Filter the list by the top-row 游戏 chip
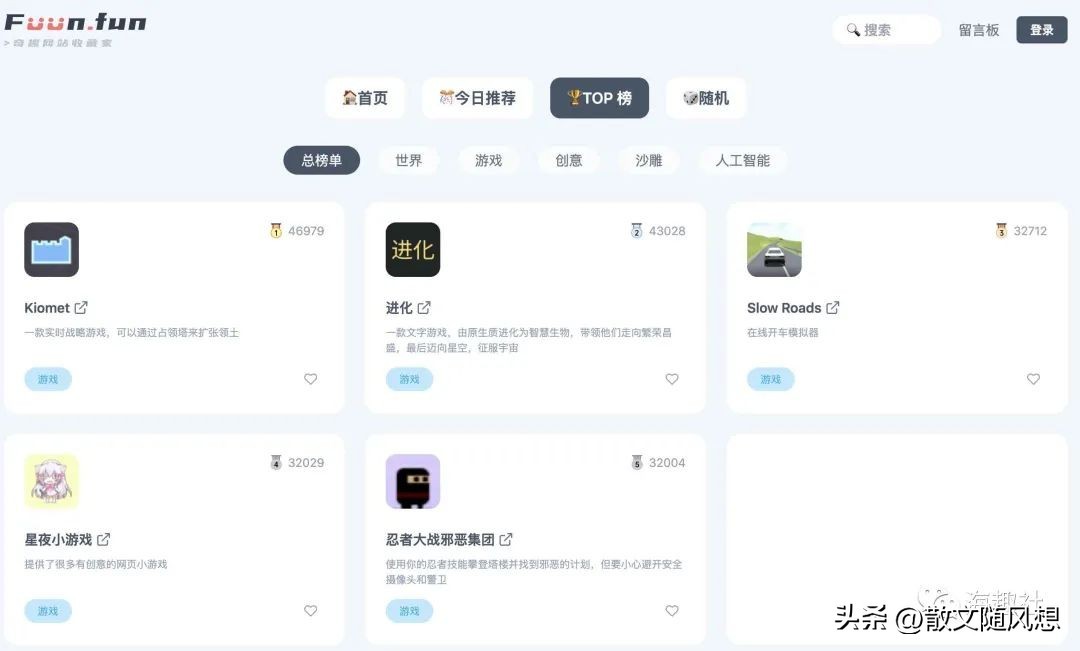 click(488, 160)
